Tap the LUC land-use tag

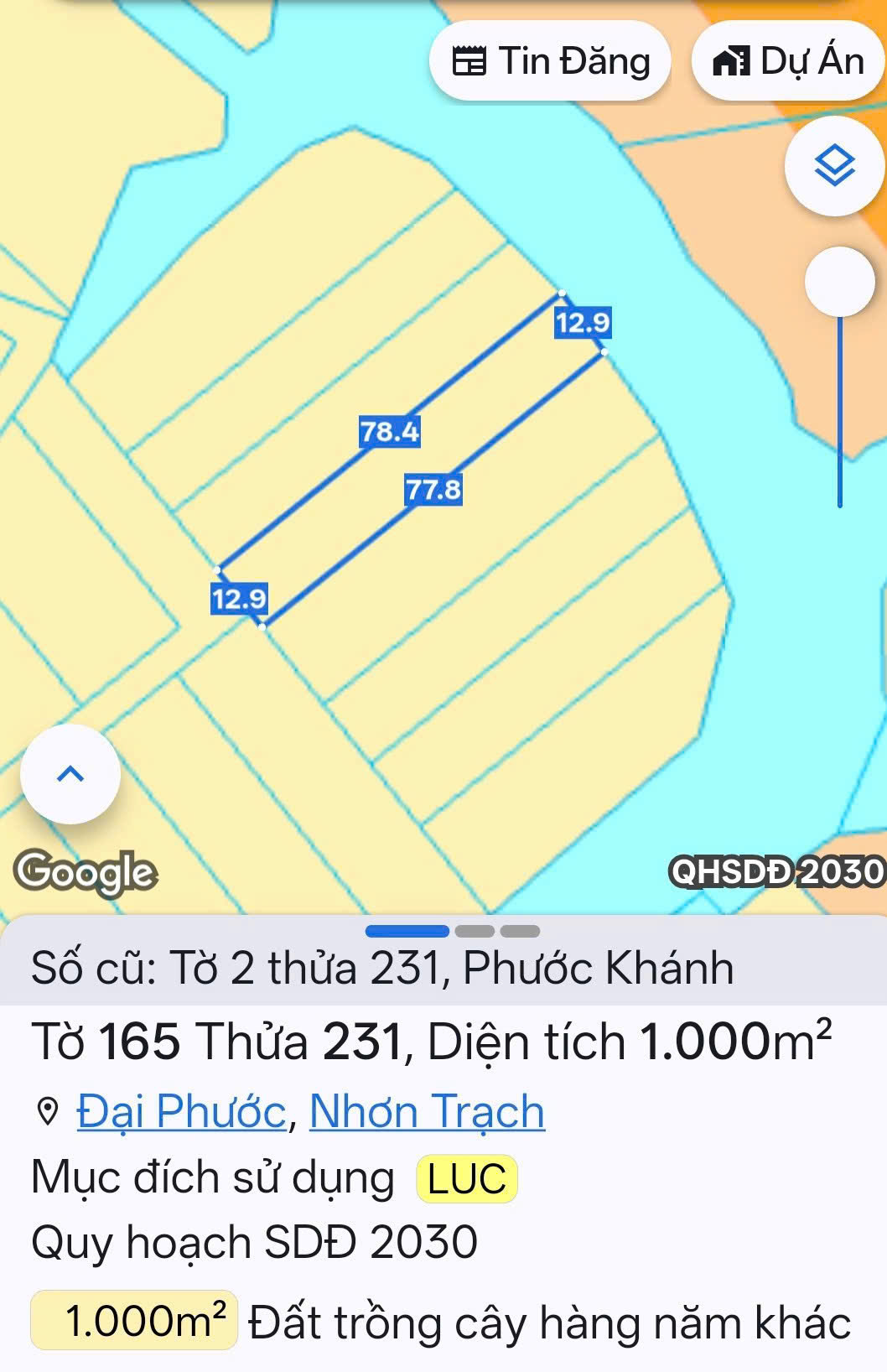click(467, 1178)
